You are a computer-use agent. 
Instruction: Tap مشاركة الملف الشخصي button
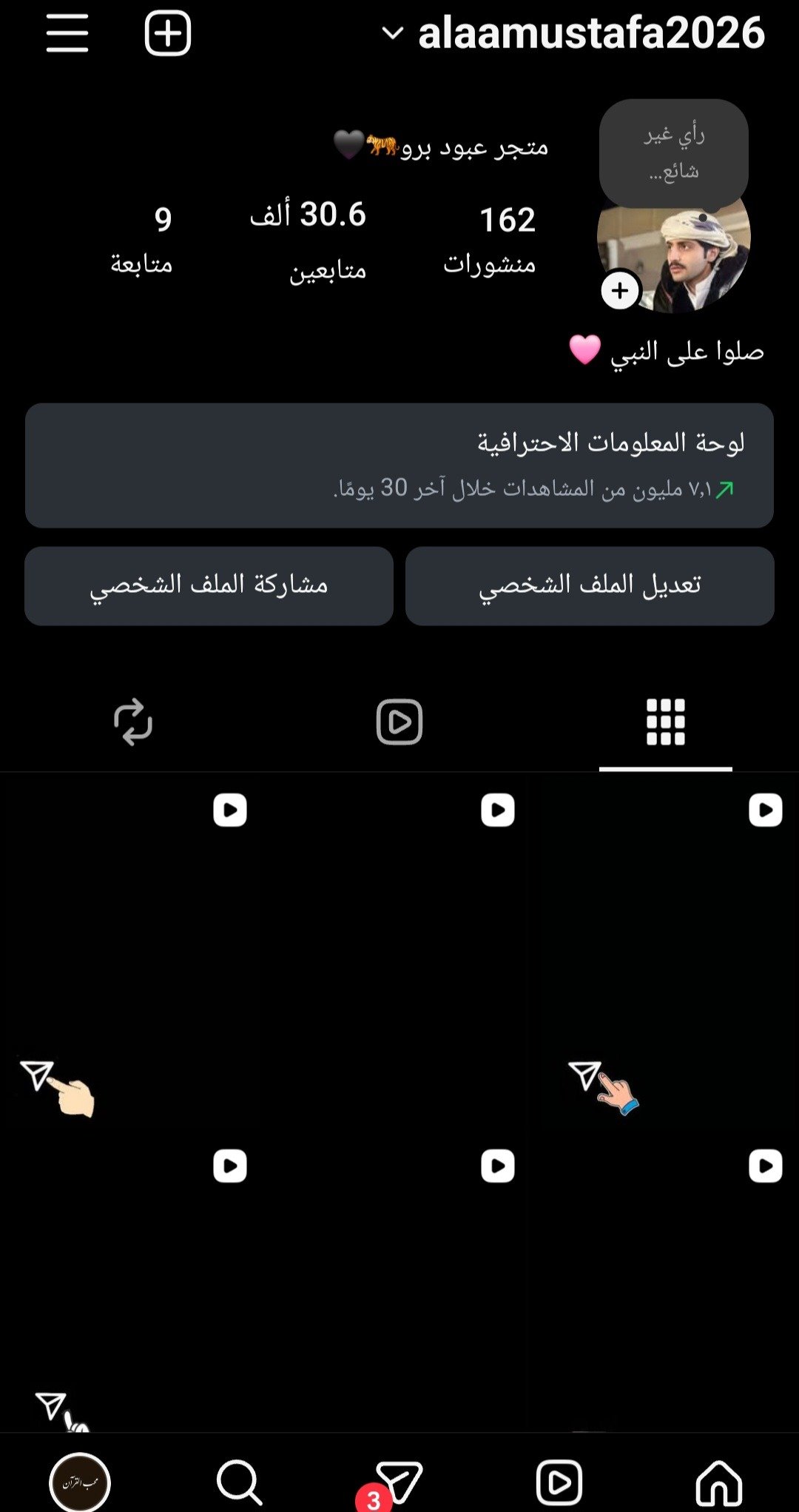click(x=209, y=585)
